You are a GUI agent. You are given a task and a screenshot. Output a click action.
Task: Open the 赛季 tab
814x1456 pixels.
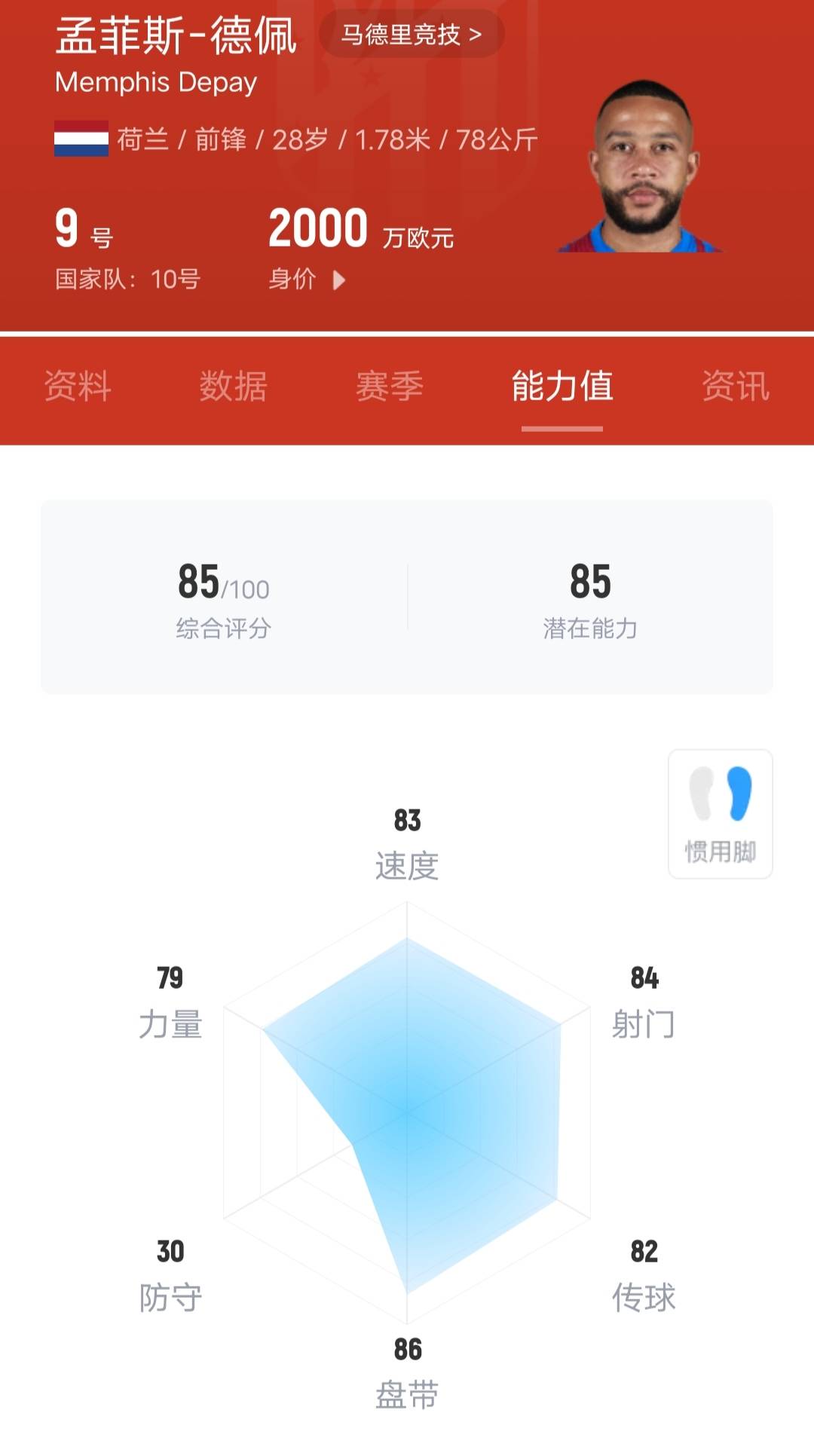coord(389,387)
